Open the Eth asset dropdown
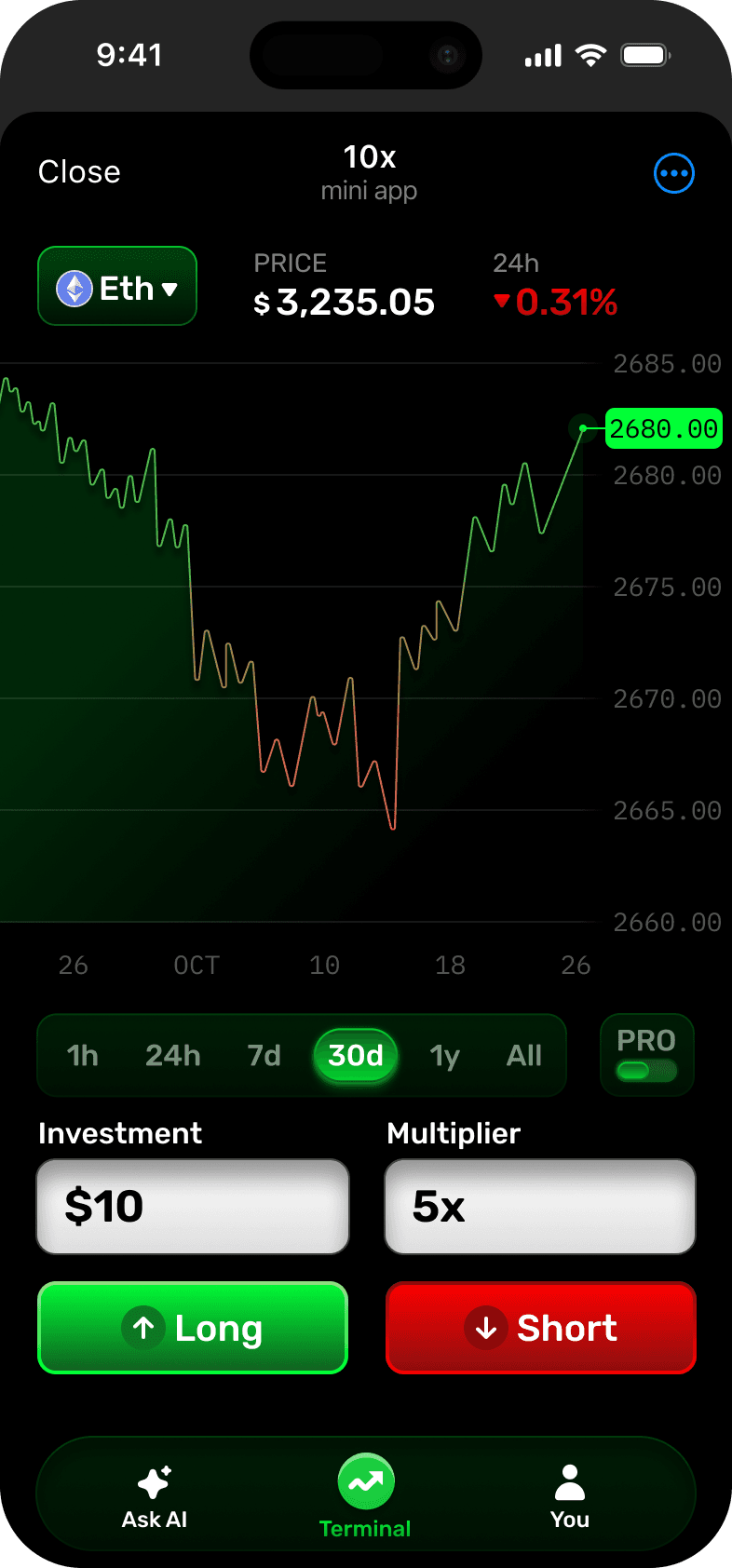Viewport: 732px width, 1568px height. pyautogui.click(x=117, y=286)
